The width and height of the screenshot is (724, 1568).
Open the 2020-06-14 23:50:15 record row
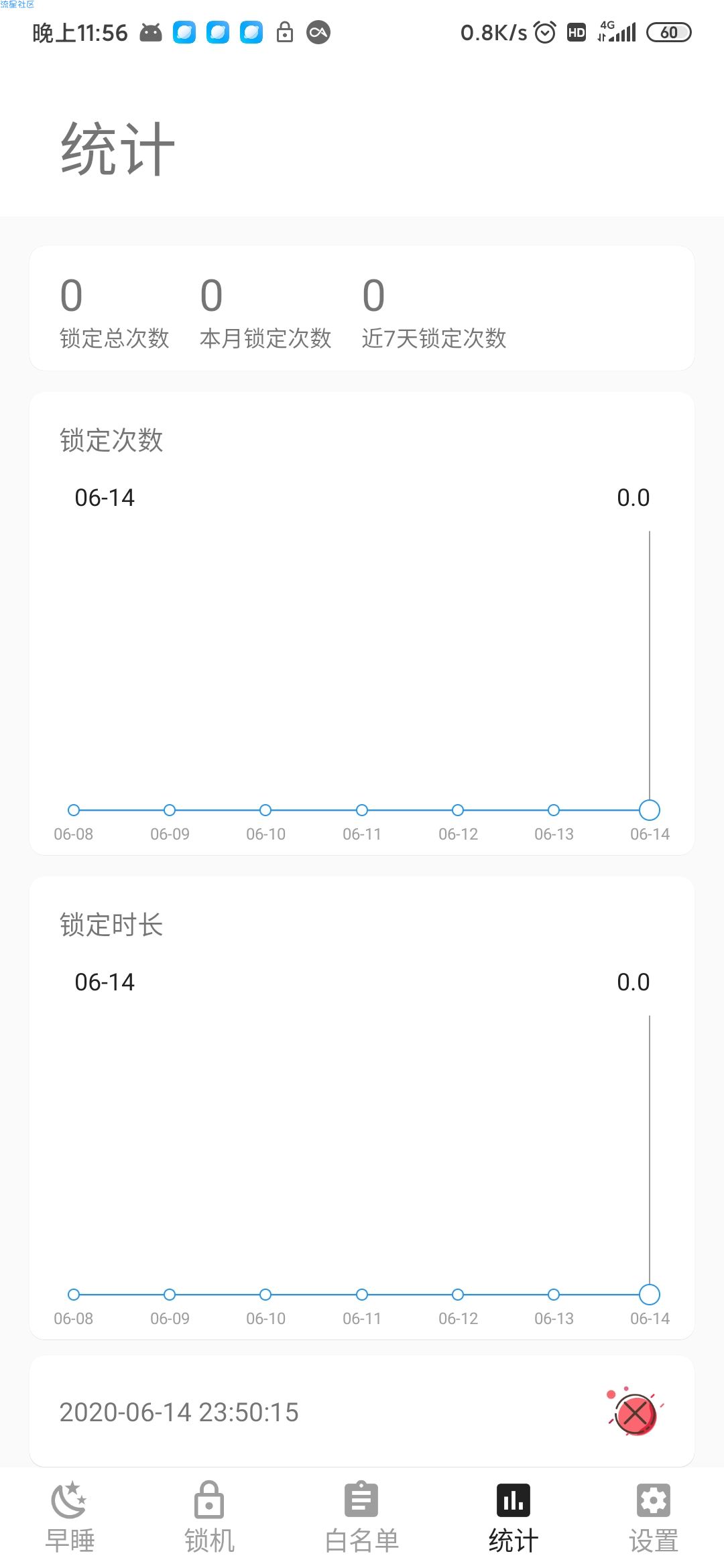[x=362, y=1412]
